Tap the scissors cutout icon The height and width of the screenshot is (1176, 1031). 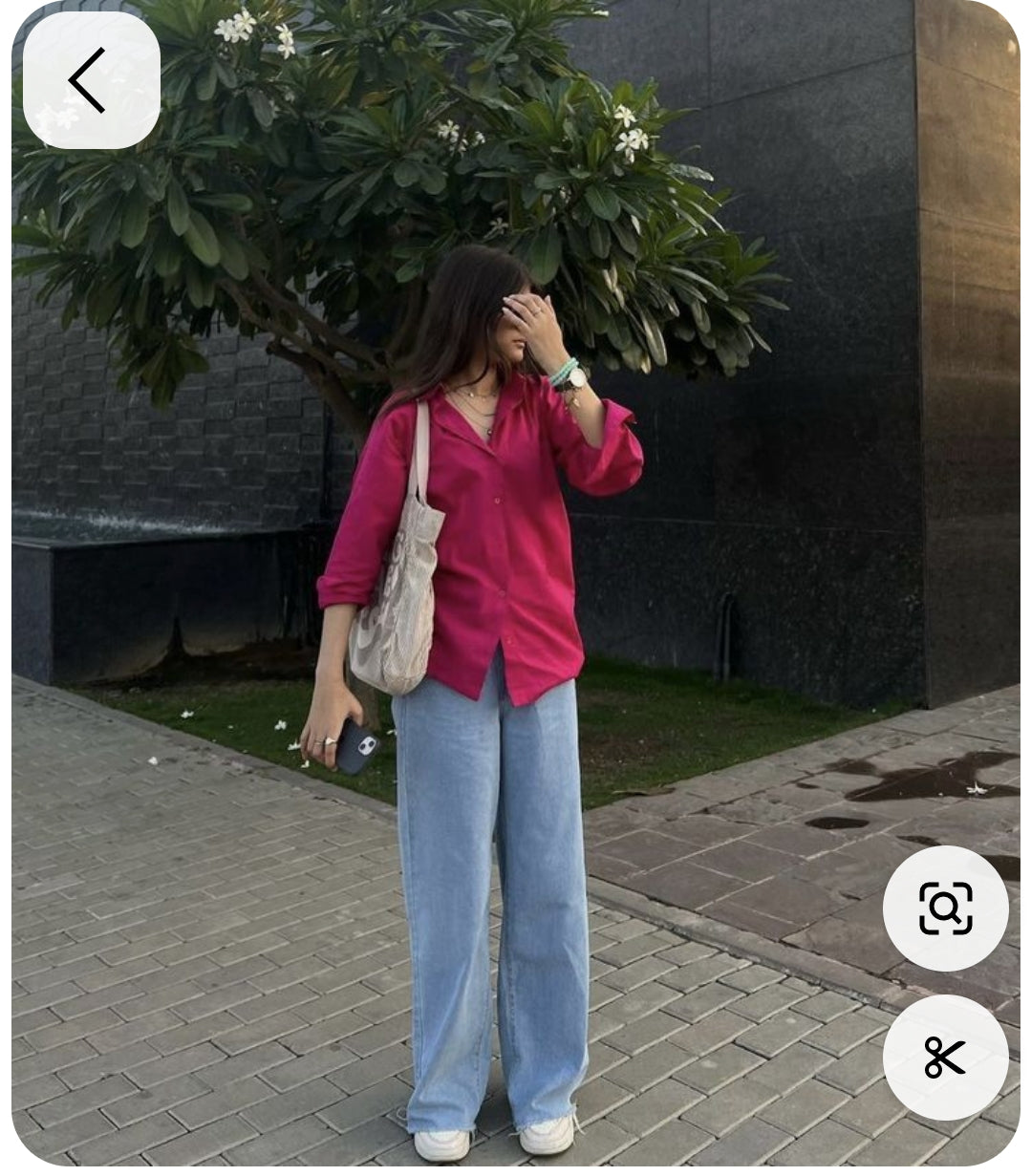click(945, 1058)
